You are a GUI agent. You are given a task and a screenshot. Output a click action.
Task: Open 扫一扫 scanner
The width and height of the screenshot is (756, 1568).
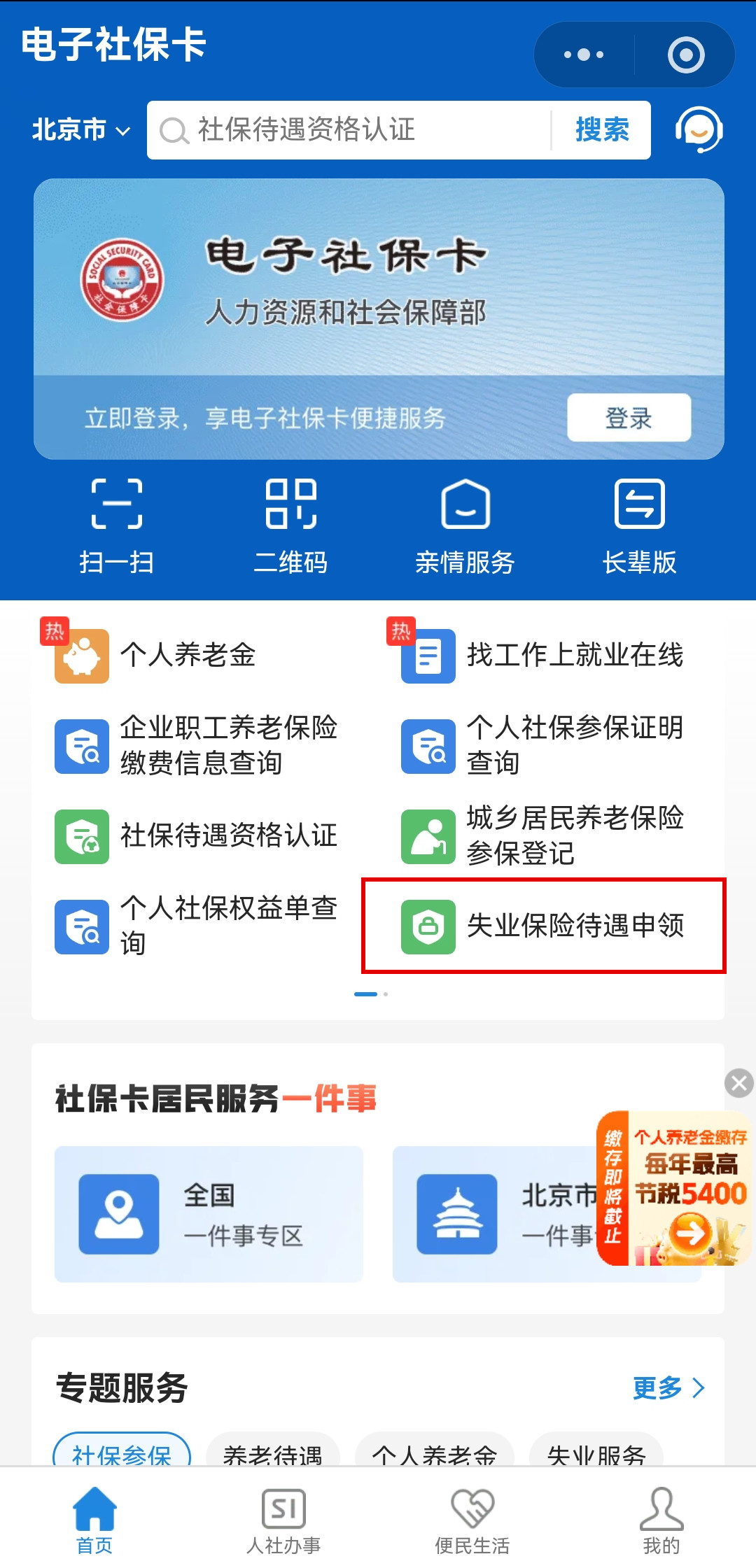(x=116, y=526)
